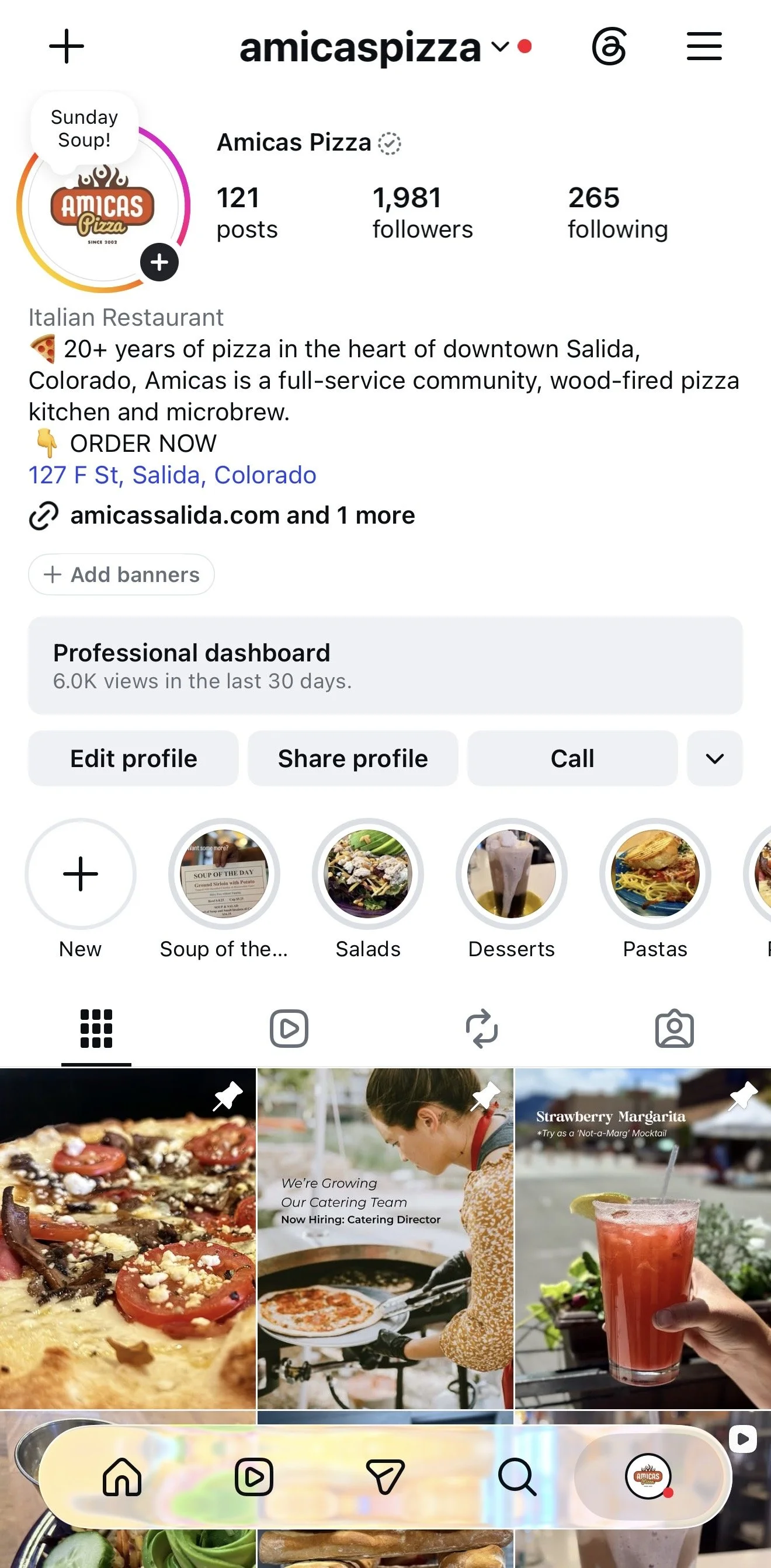Open the Professional dashboard
771x1568 pixels.
click(385, 665)
